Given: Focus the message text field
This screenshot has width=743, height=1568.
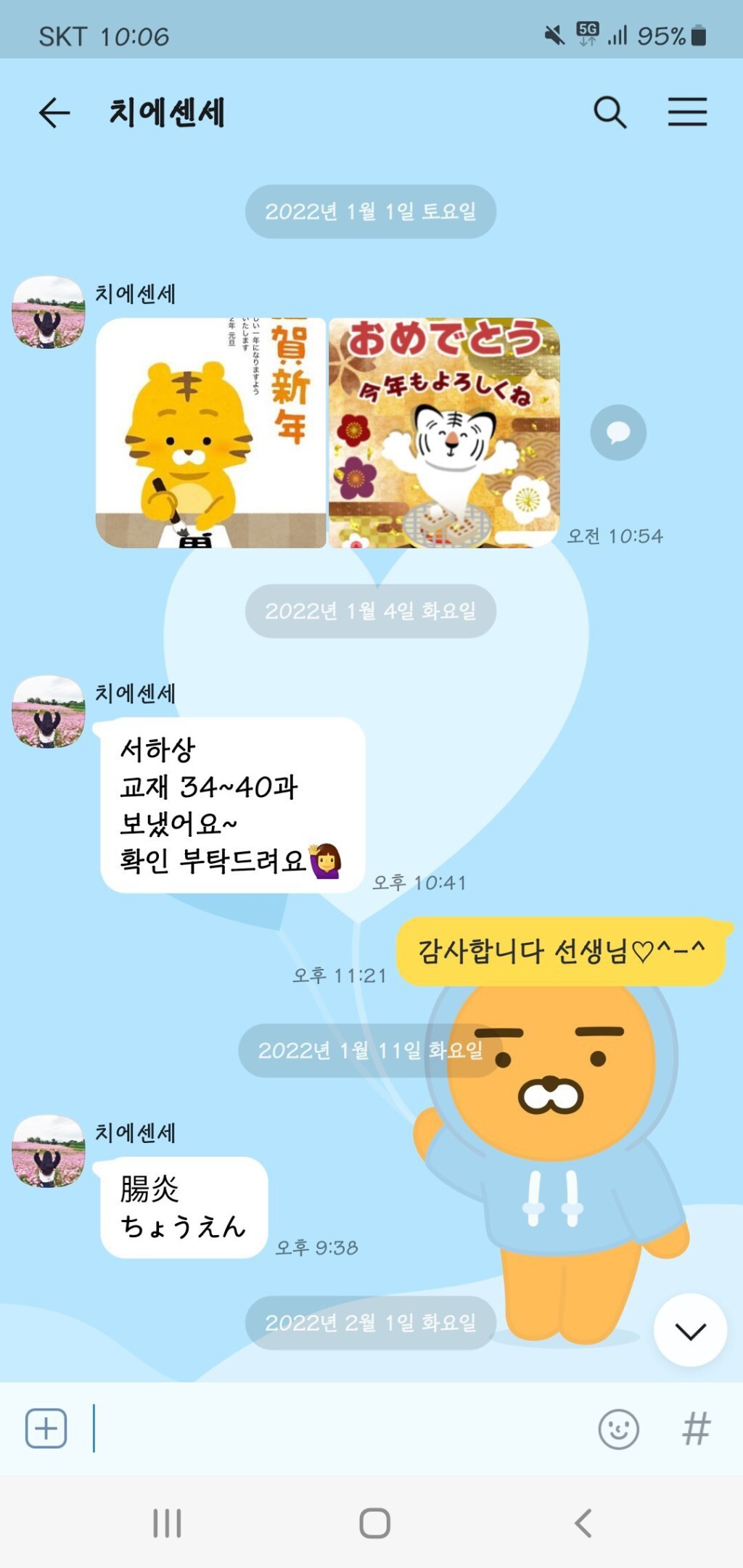Looking at the screenshot, I should tap(341, 1428).
